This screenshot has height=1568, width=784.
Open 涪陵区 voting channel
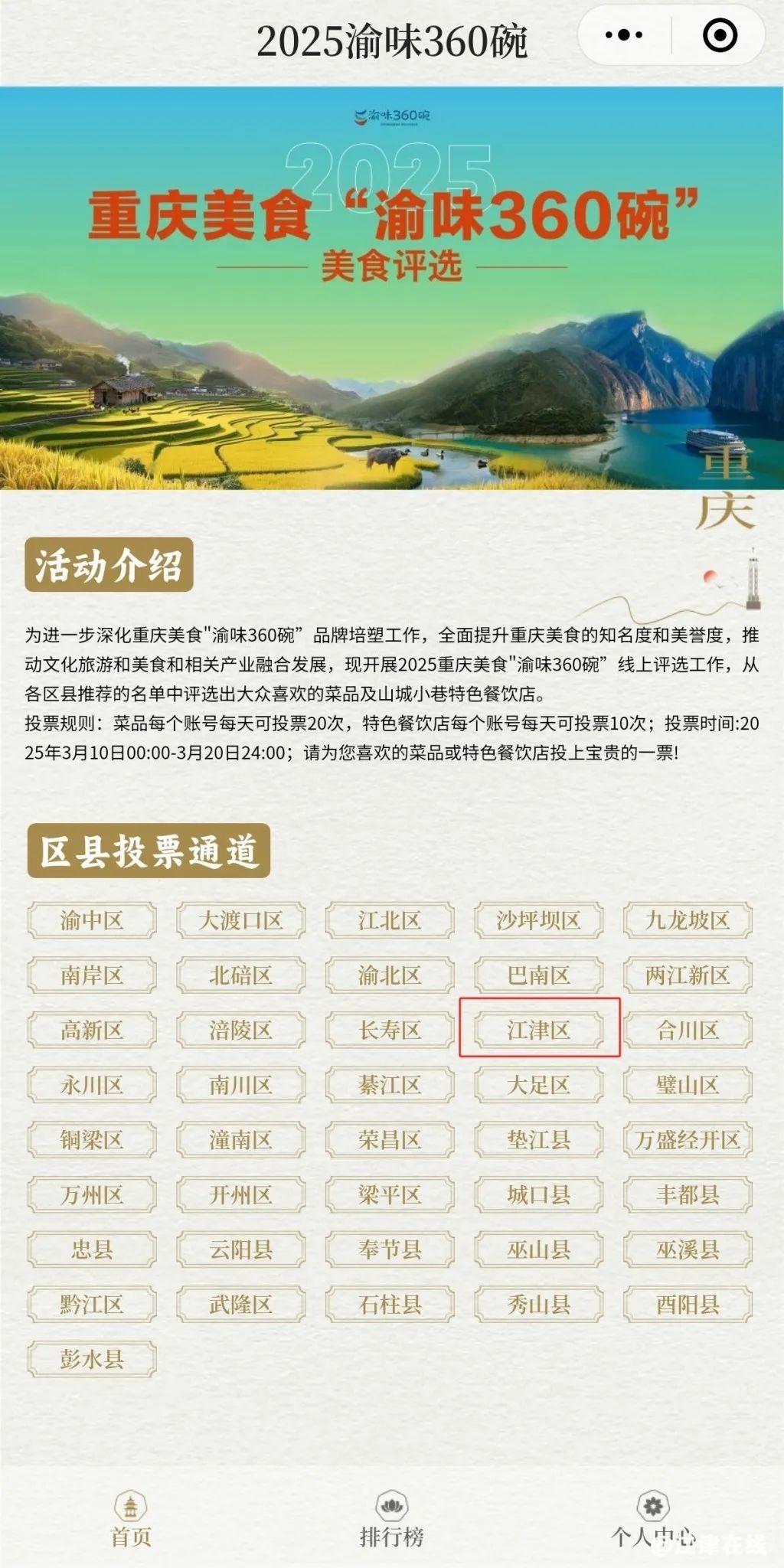[x=241, y=1030]
